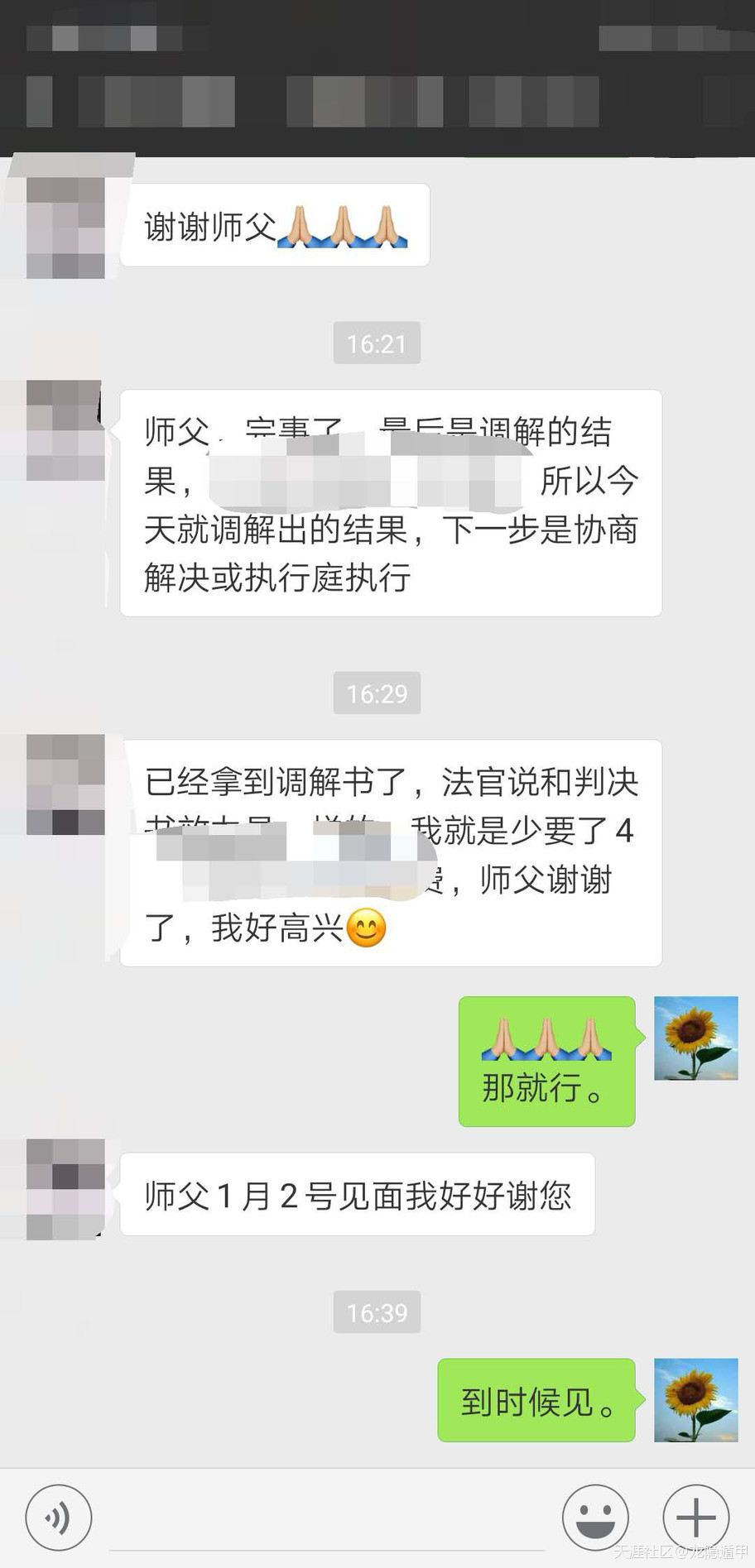Switch to voice message input
This screenshot has height=1568, width=755.
click(x=58, y=1518)
